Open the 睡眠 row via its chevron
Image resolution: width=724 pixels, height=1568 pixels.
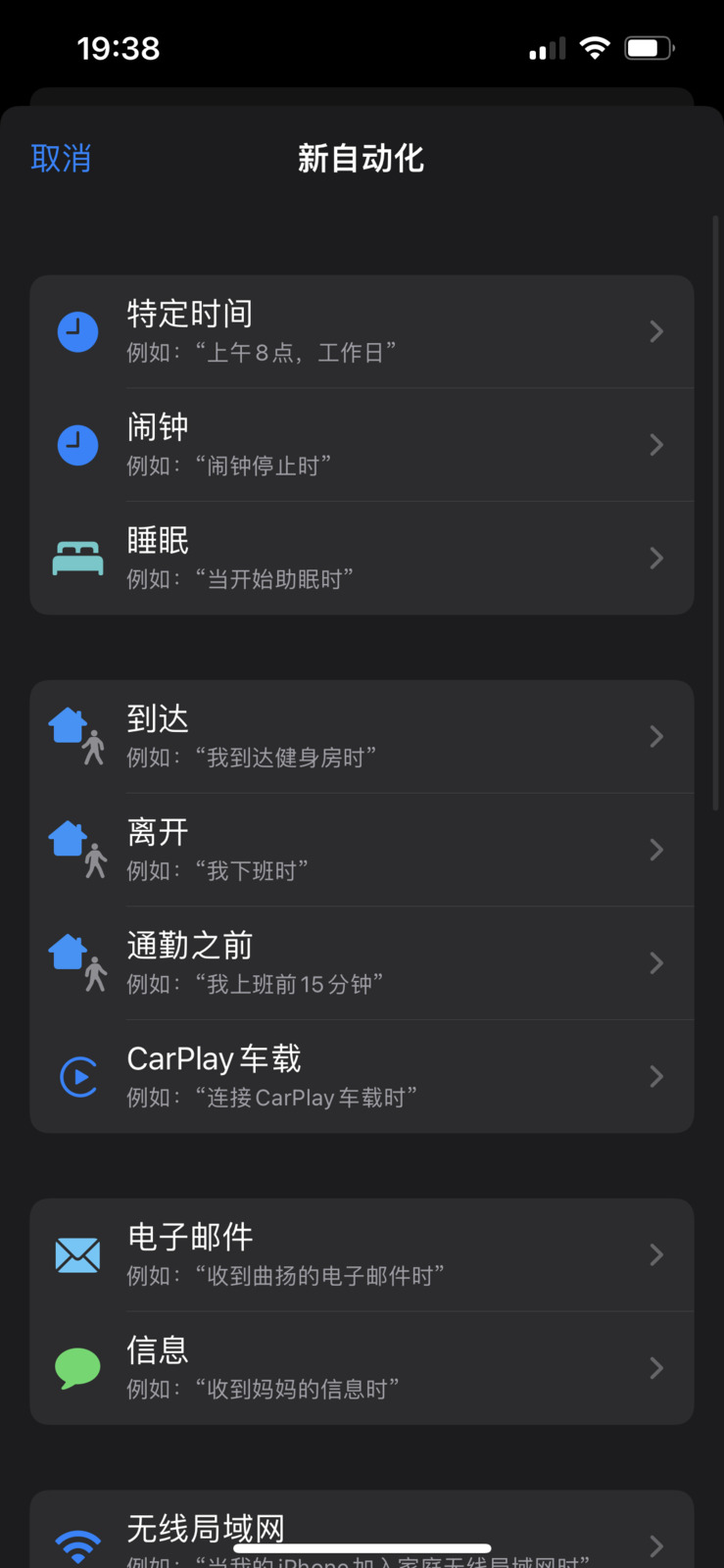[655, 558]
